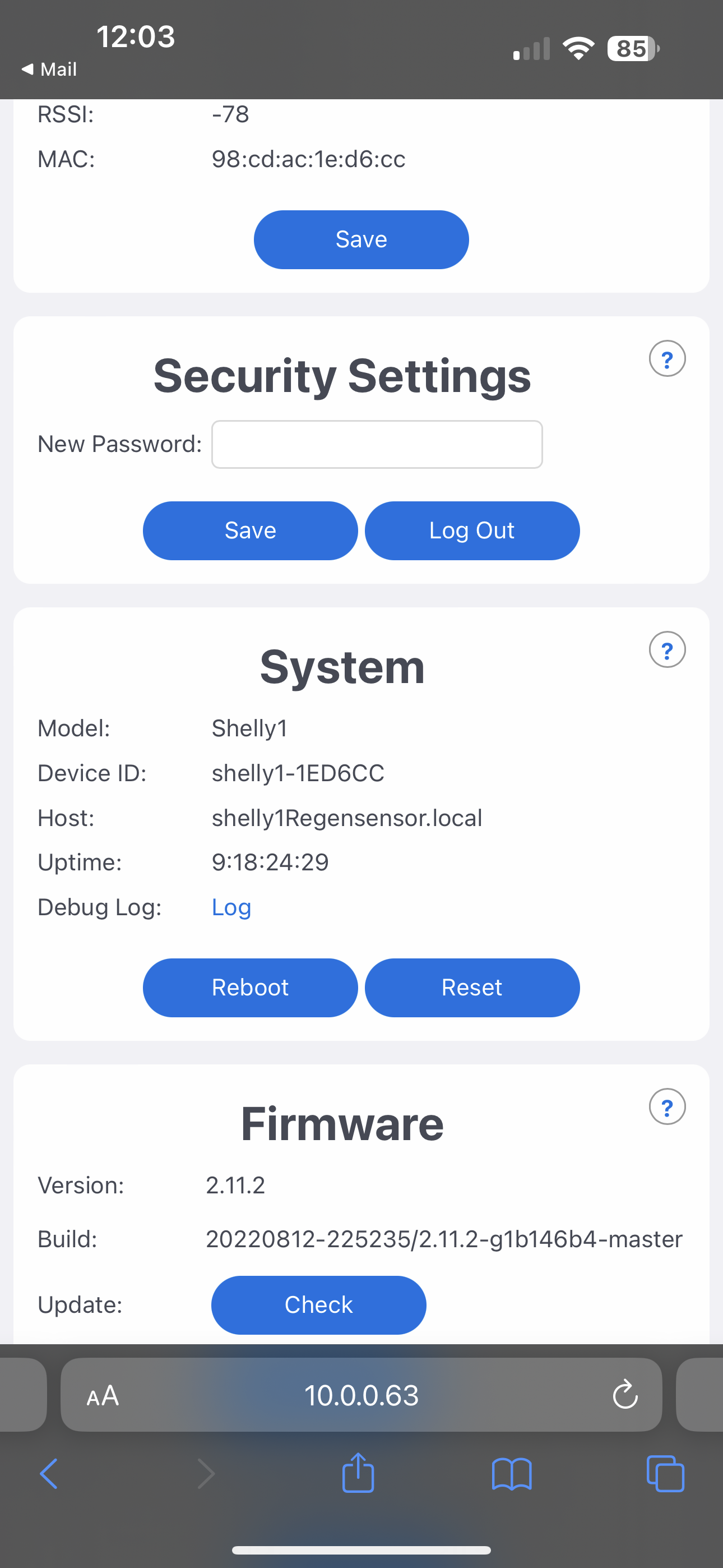Open help for Firmware section

pyautogui.click(x=667, y=1107)
